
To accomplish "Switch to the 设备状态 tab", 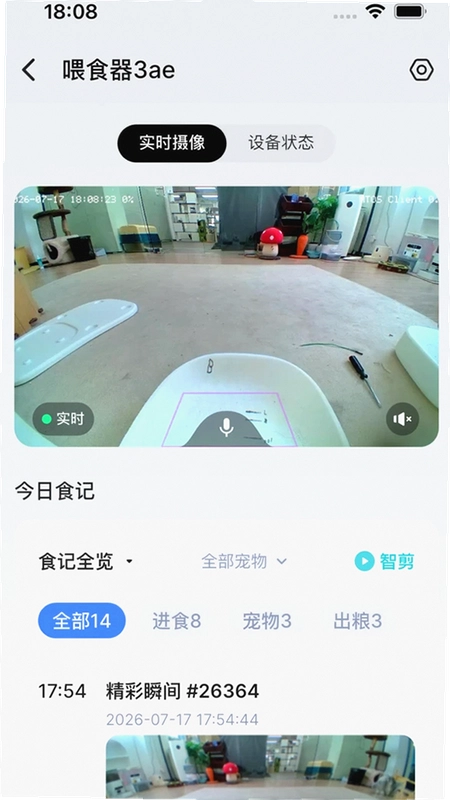I will pos(281,143).
